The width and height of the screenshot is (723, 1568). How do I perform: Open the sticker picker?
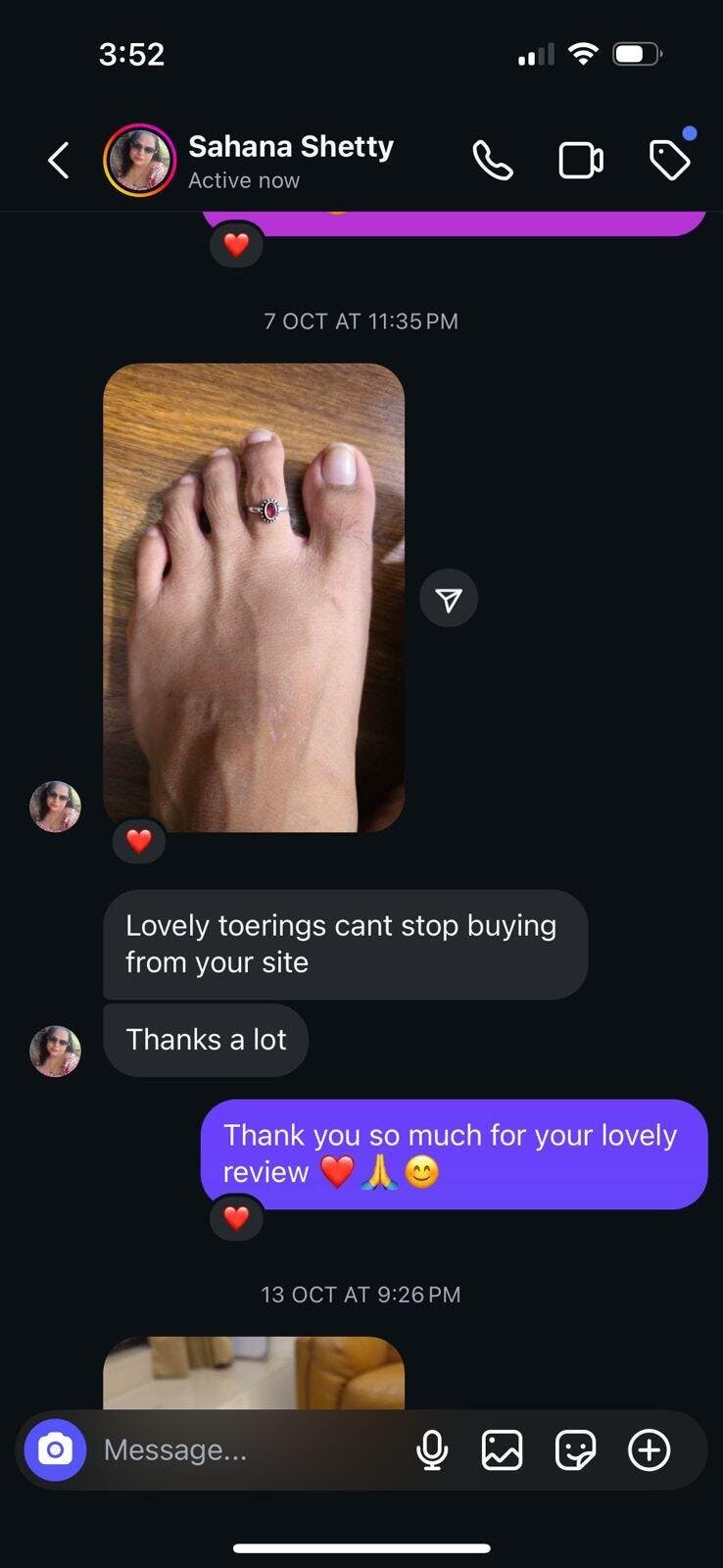[x=575, y=1449]
